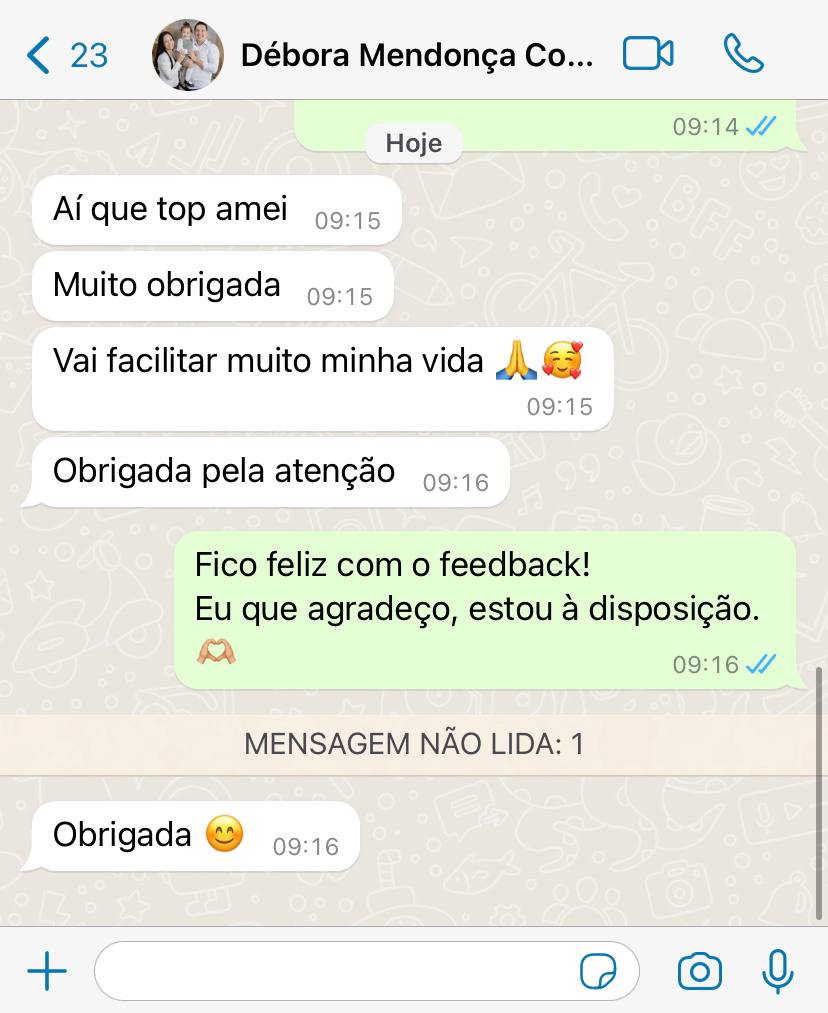
Task: Open the attachment plus menu
Action: (46, 971)
